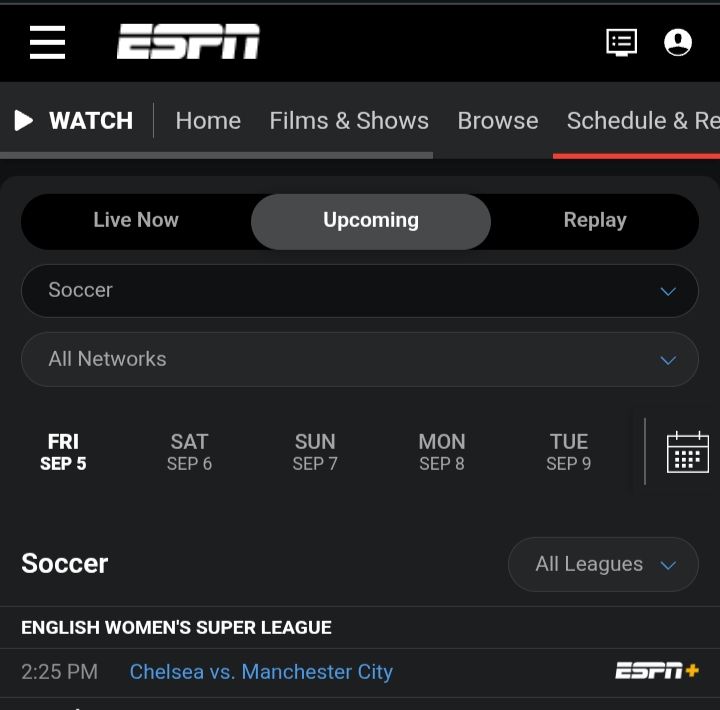The width and height of the screenshot is (720, 710).
Task: Open Chelsea vs. Manchester City match
Action: click(x=261, y=672)
